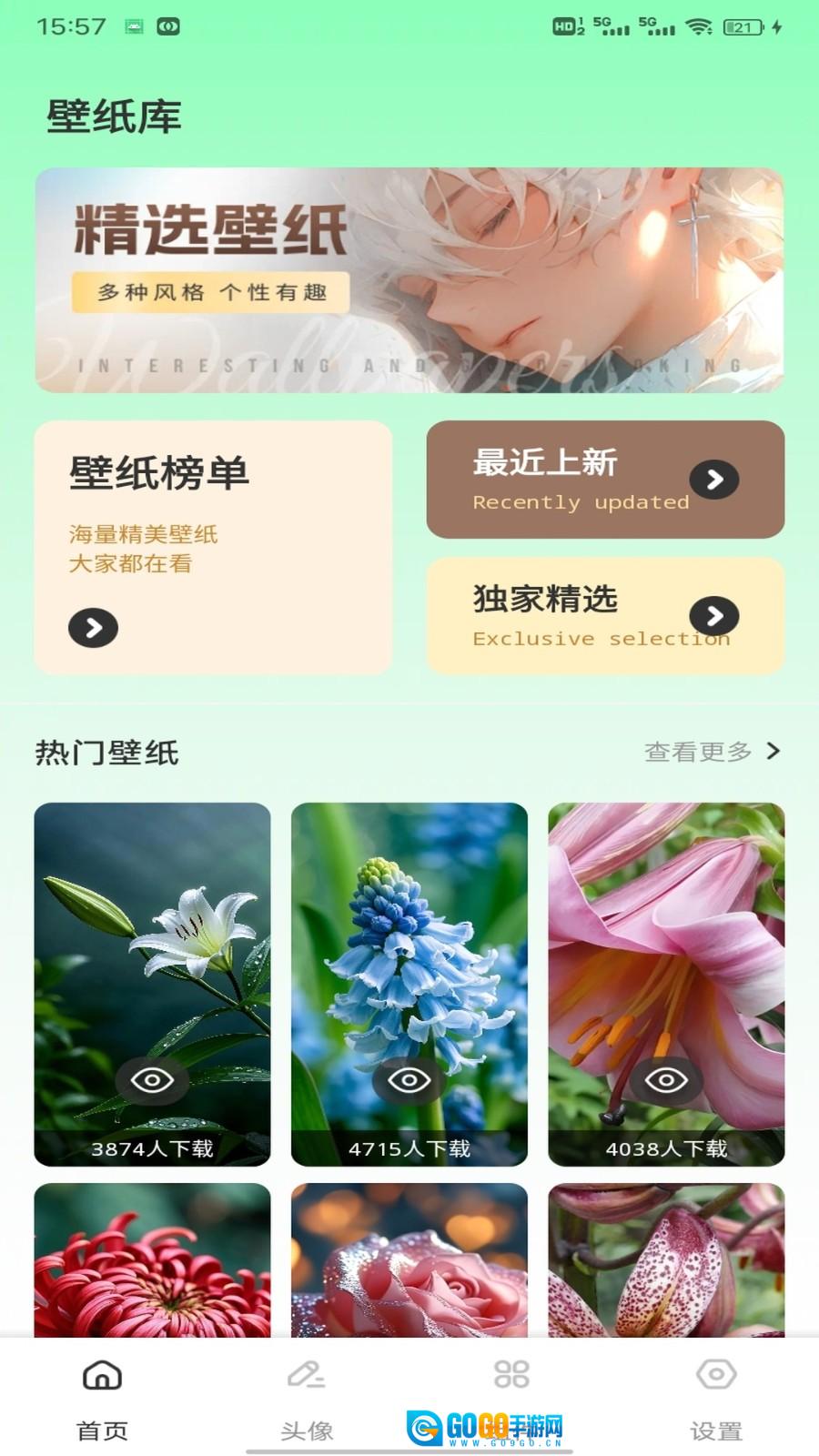Screen dimensions: 819x1456
Task: Select the 首页 home tab
Action: (x=102, y=1397)
